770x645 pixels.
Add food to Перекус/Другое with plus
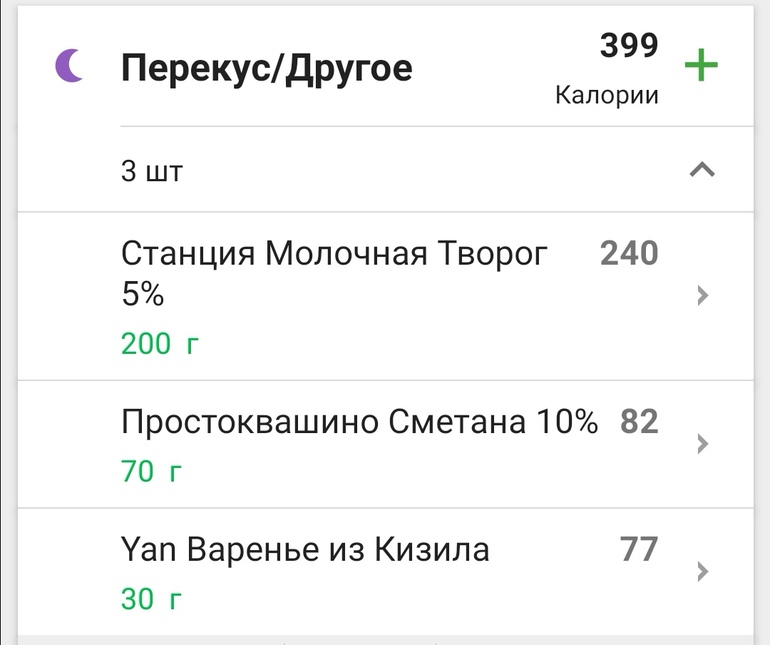pos(701,67)
